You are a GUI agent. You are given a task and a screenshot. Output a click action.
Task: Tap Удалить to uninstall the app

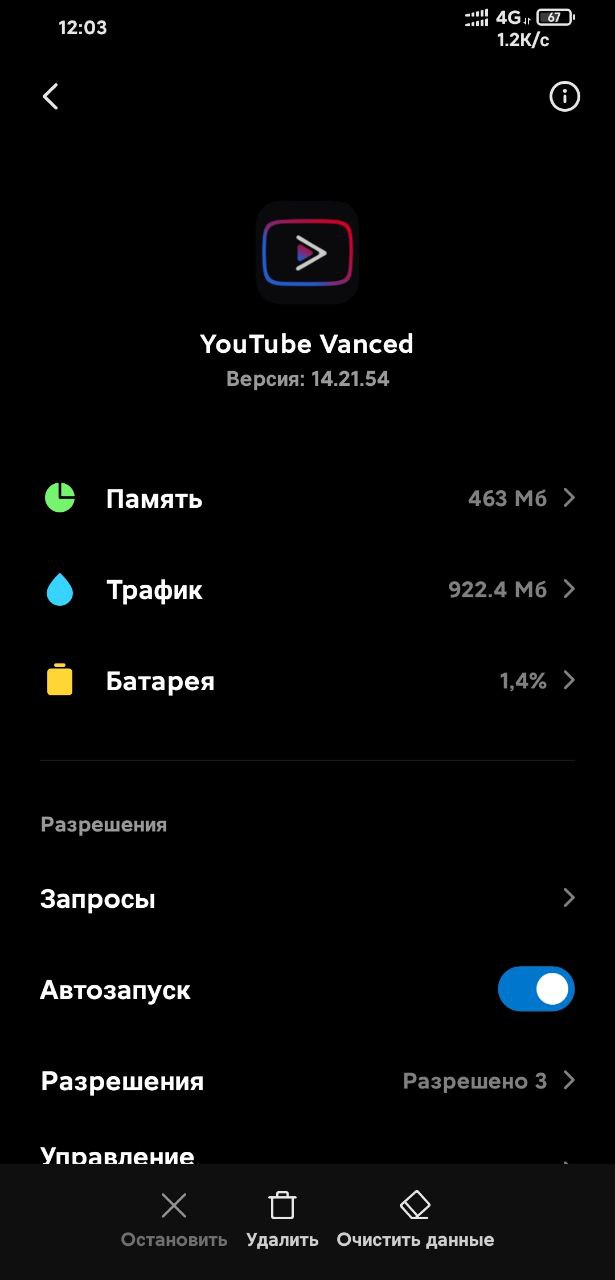(x=283, y=1219)
